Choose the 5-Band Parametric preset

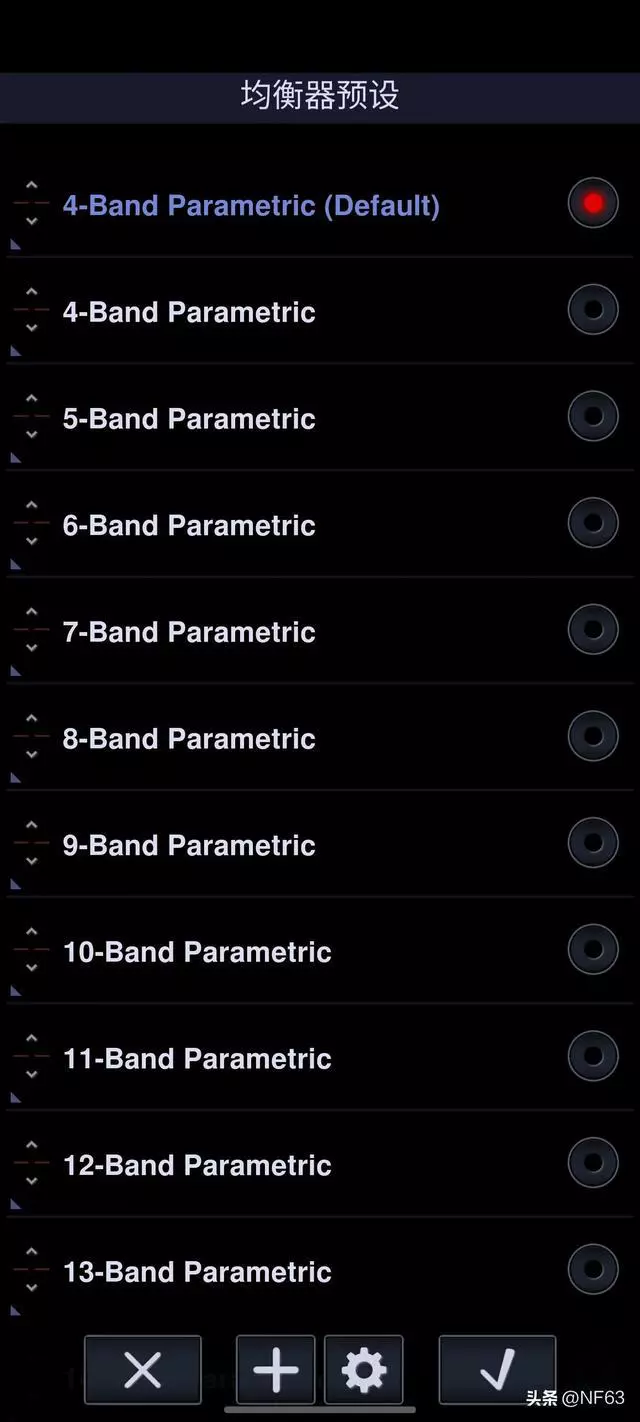click(189, 419)
